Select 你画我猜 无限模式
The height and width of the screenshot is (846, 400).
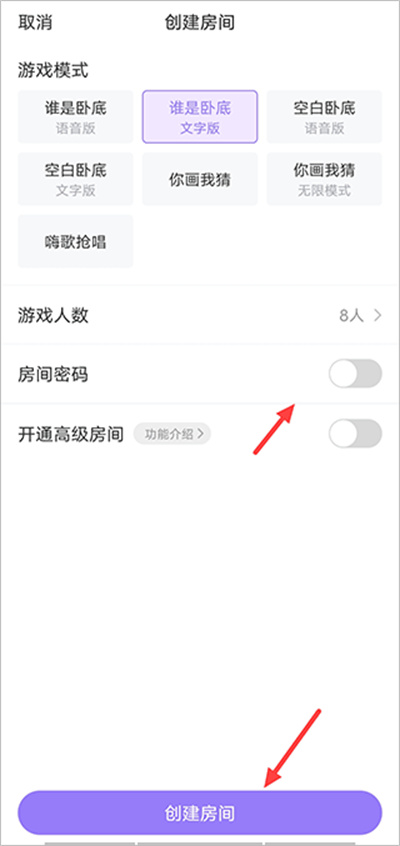pos(324,179)
